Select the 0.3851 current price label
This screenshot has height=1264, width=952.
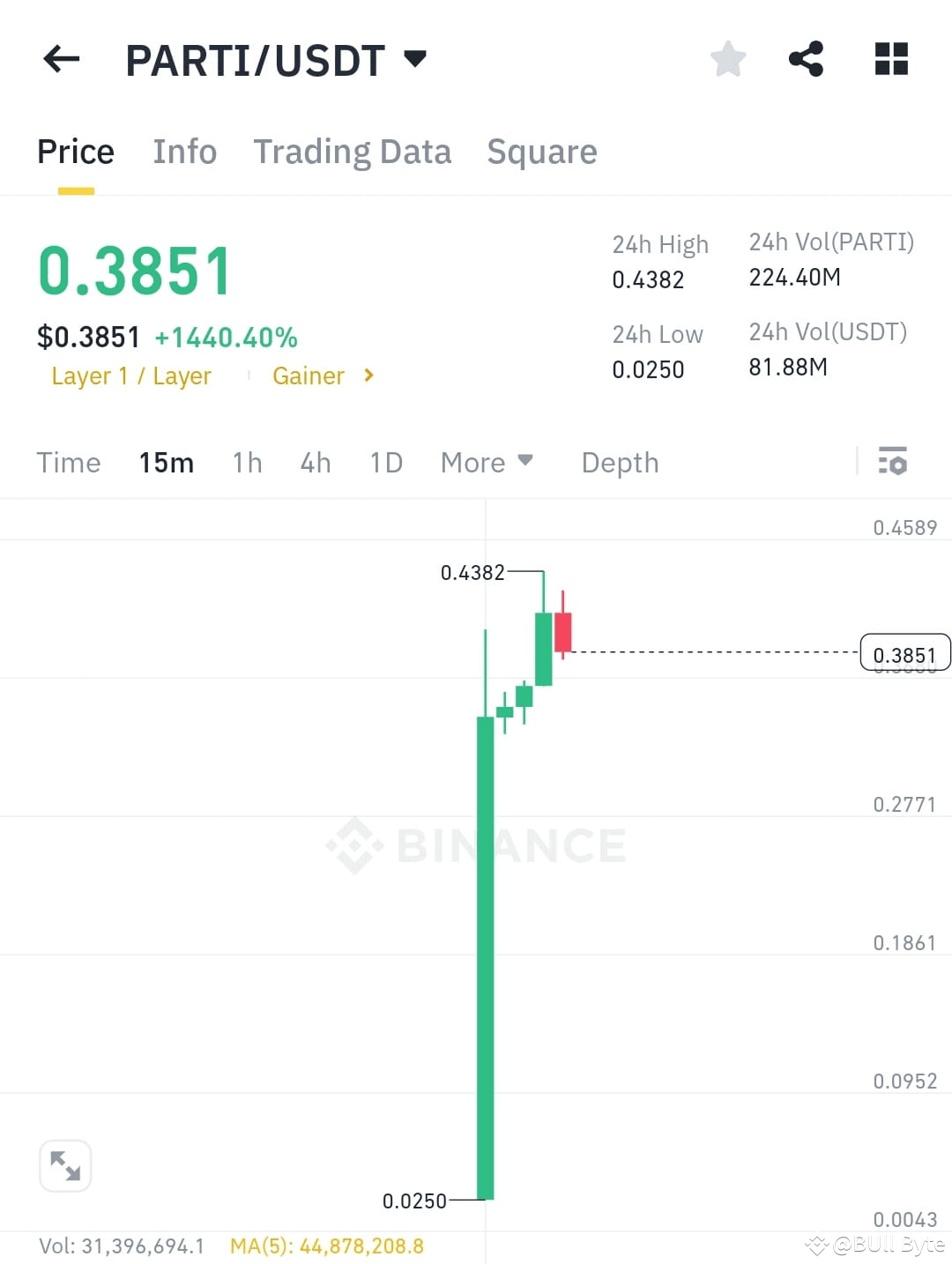pos(905,652)
